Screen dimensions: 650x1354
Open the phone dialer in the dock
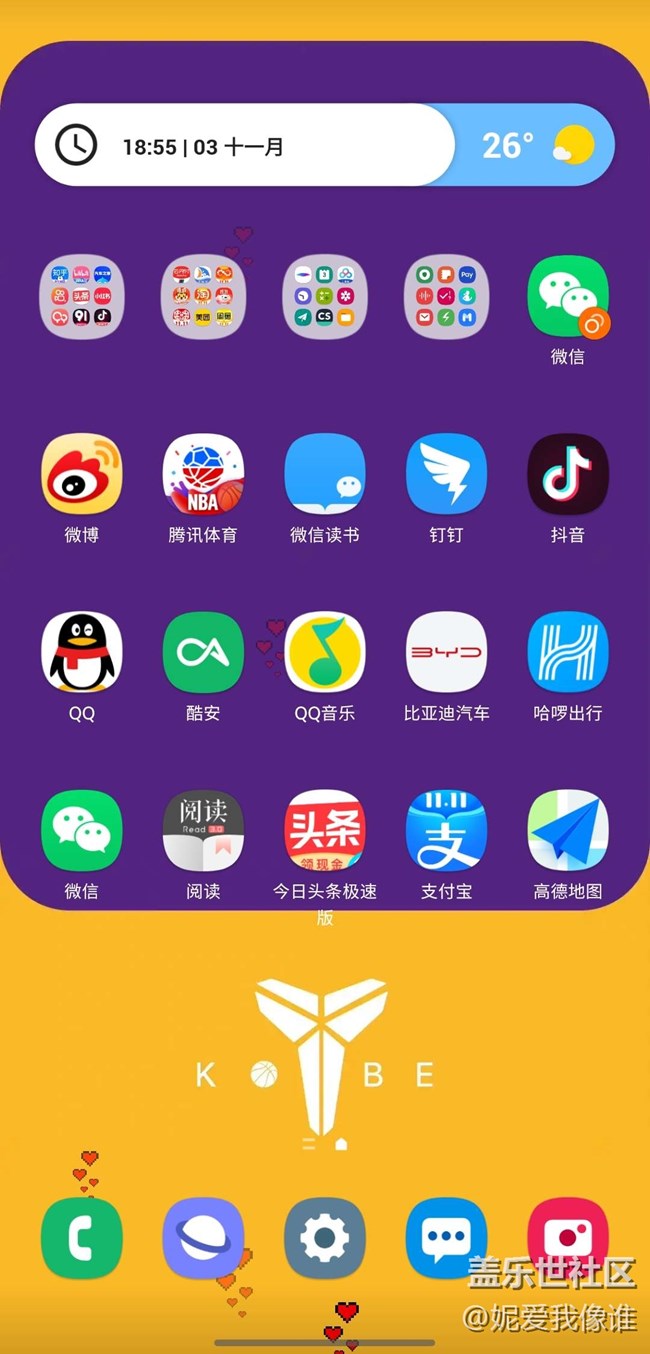[x=82, y=1238]
